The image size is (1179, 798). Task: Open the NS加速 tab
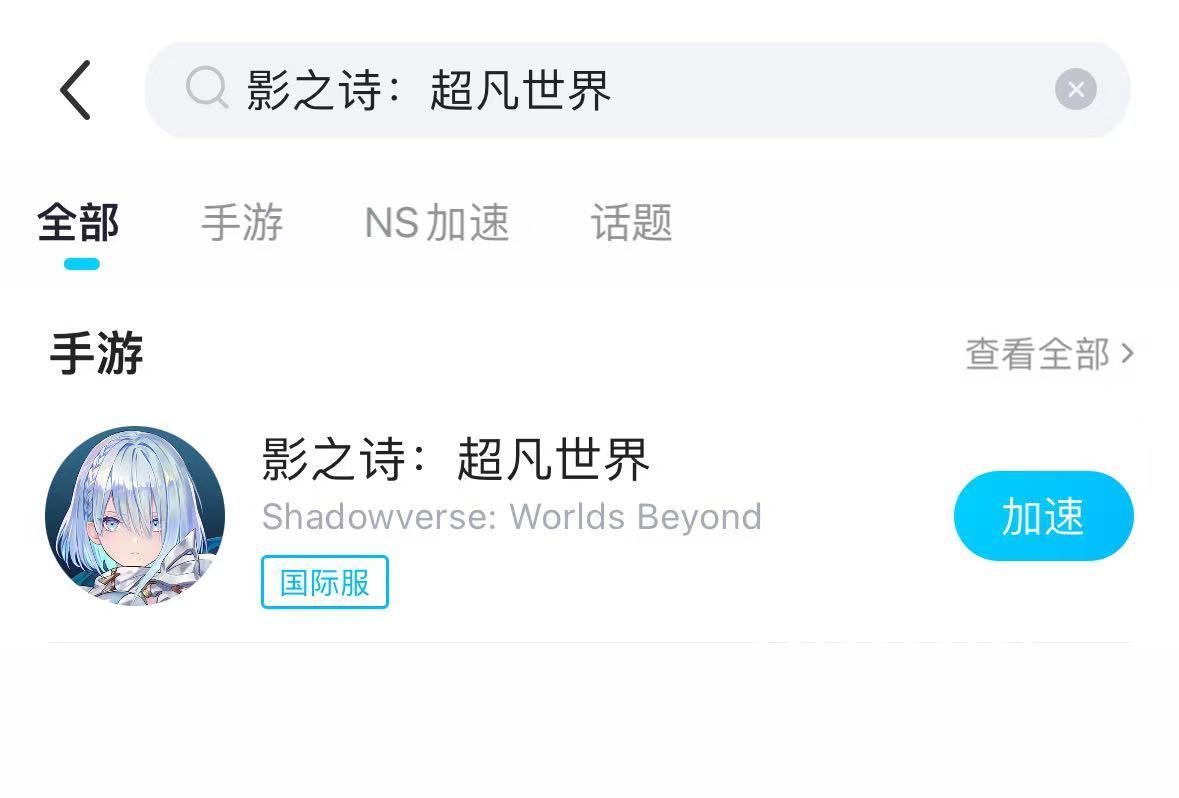pos(437,223)
